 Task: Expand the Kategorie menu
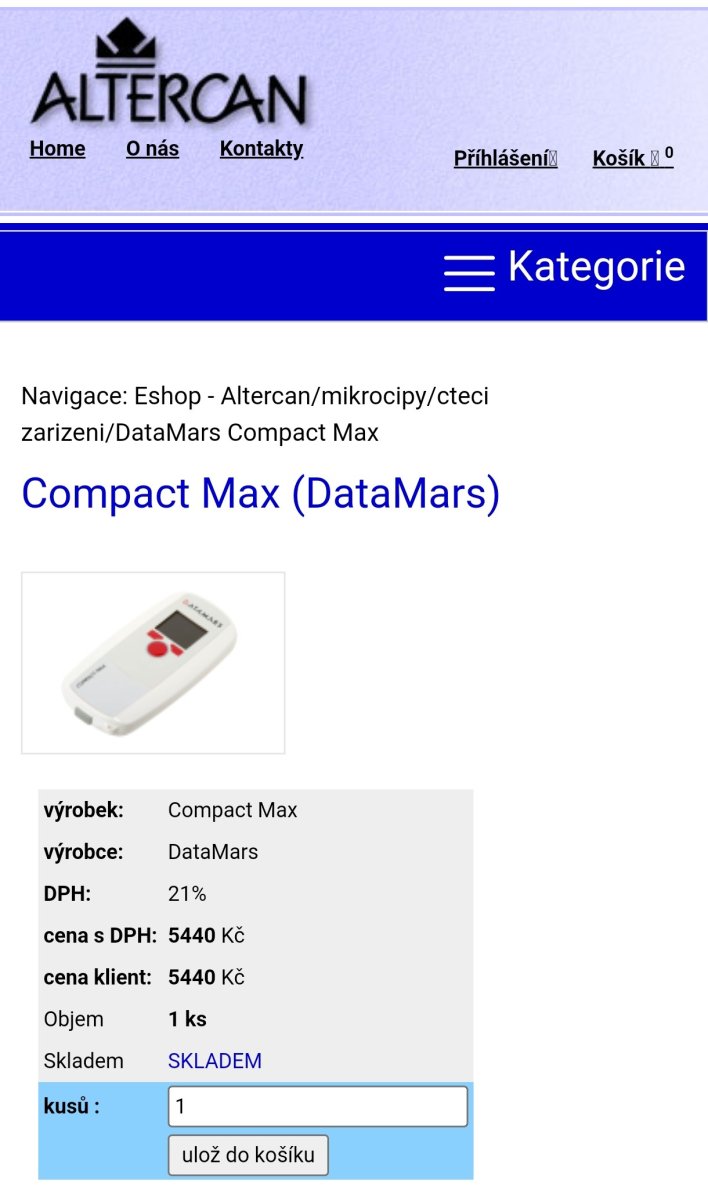tap(565, 269)
